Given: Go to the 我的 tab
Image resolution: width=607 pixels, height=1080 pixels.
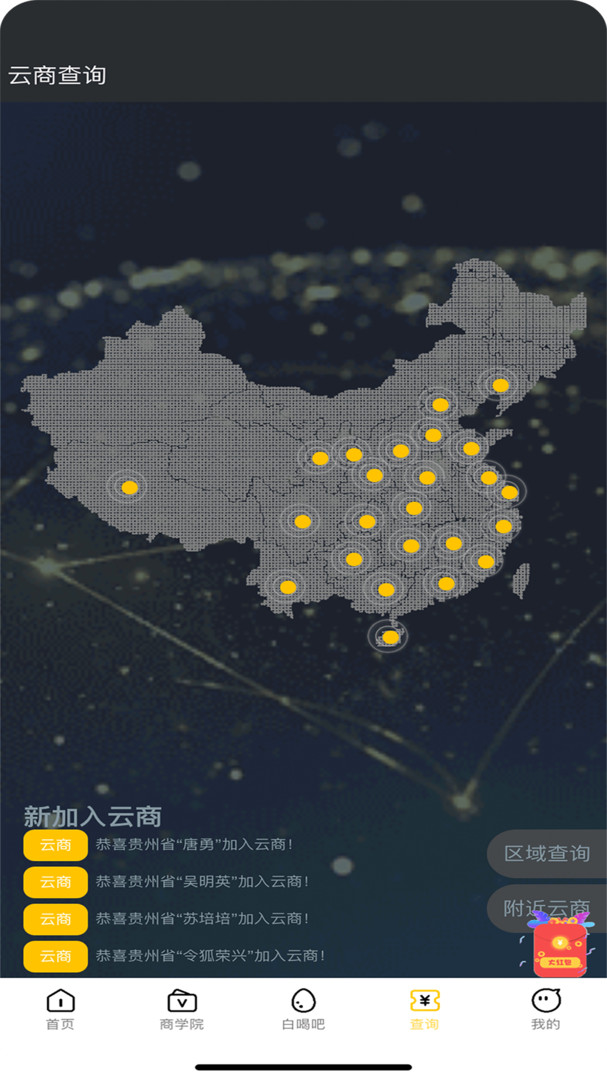Looking at the screenshot, I should click(546, 1009).
